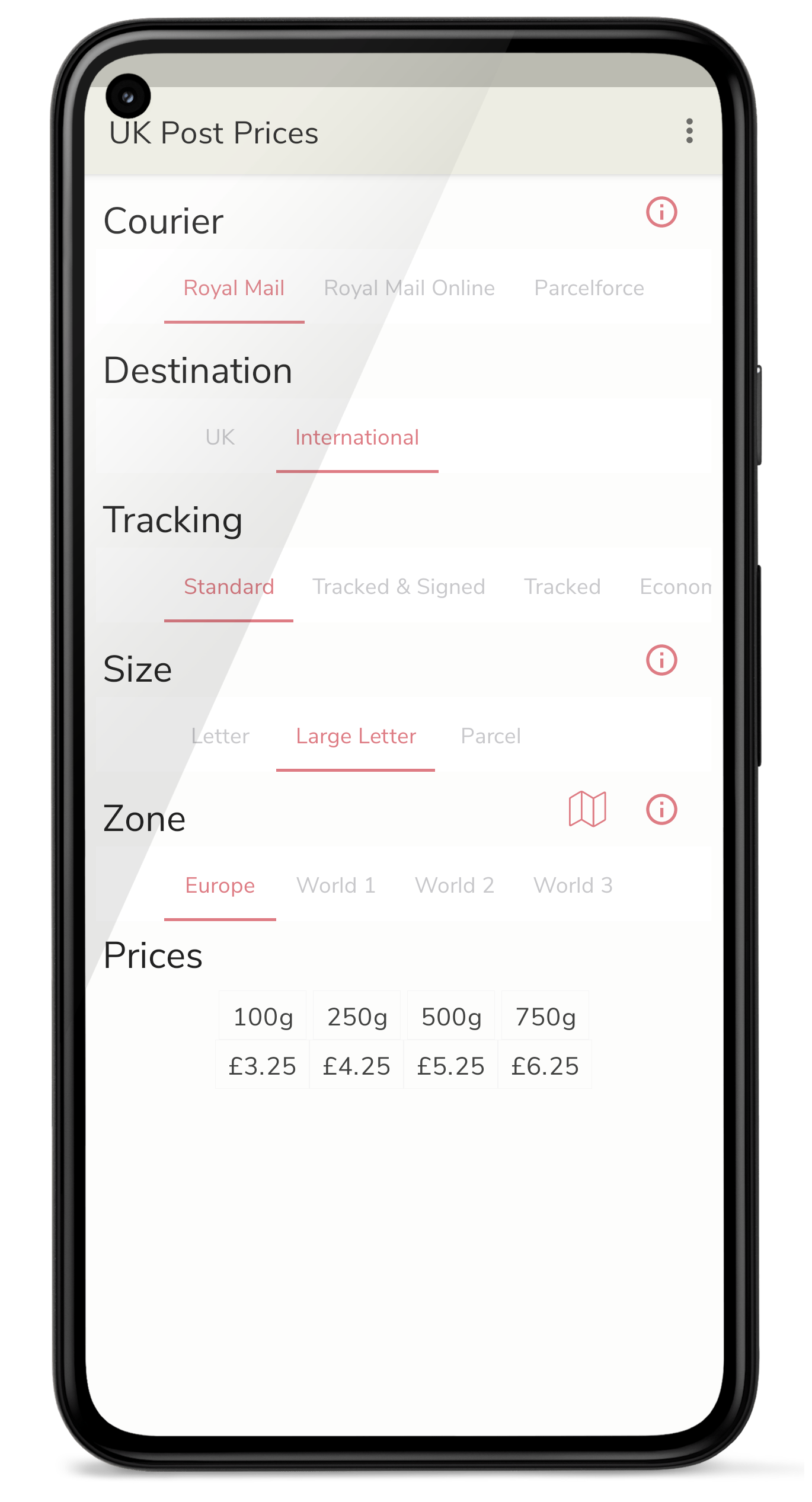812x1502 pixels.
Task: Choose Standard tracking
Action: pos(229,587)
